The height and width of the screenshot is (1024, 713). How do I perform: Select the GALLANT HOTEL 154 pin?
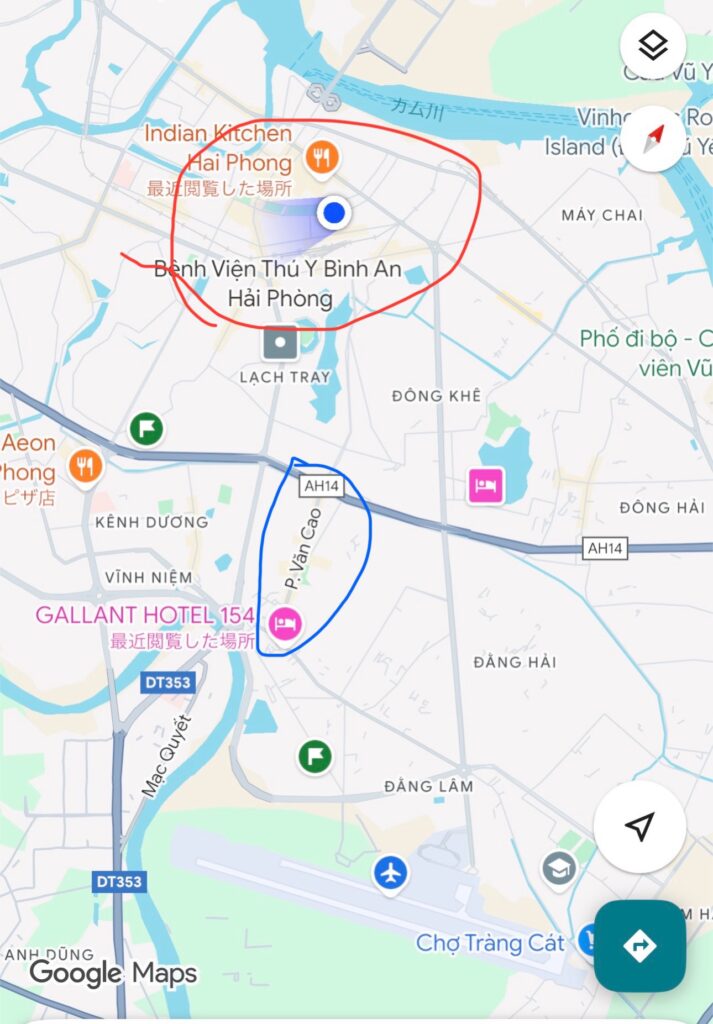point(286,623)
